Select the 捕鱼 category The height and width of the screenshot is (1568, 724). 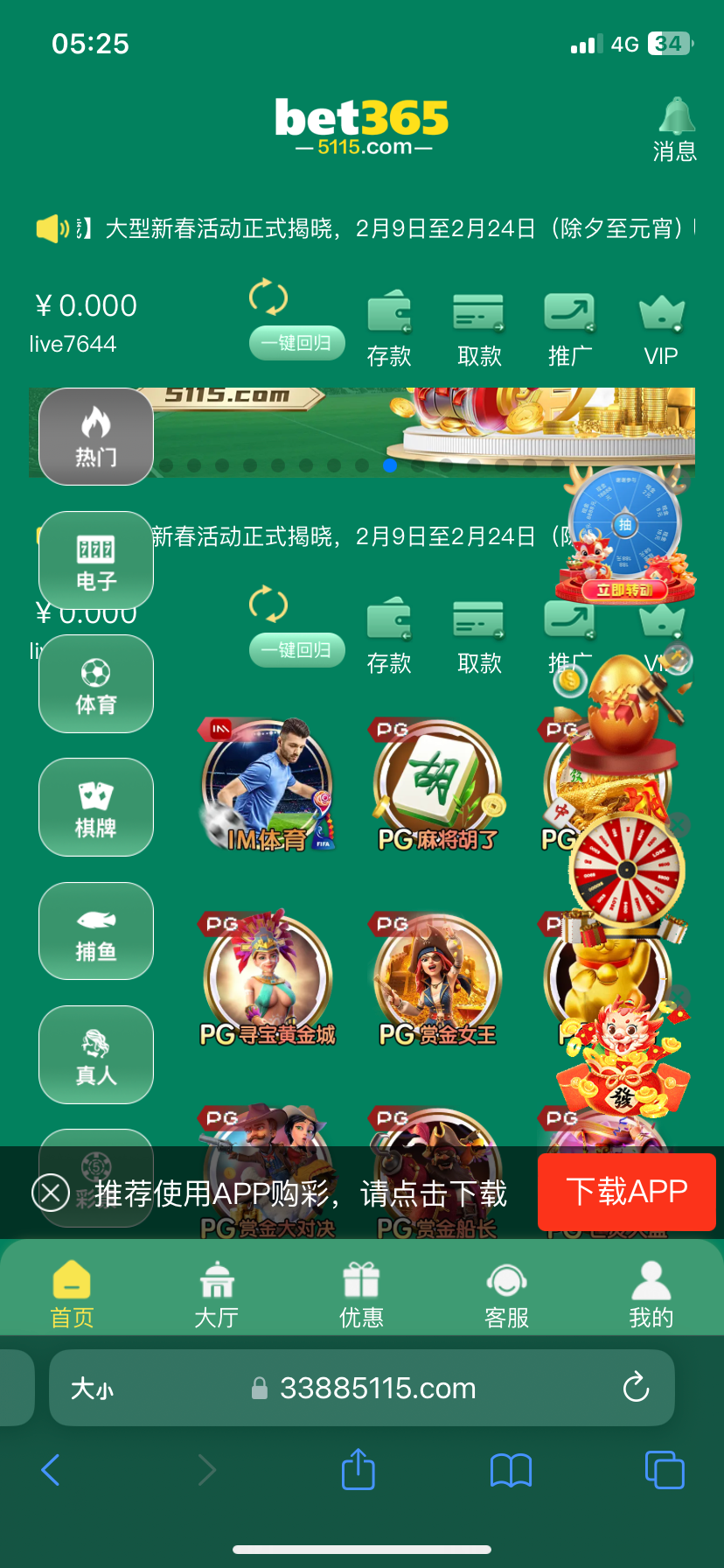[96, 931]
